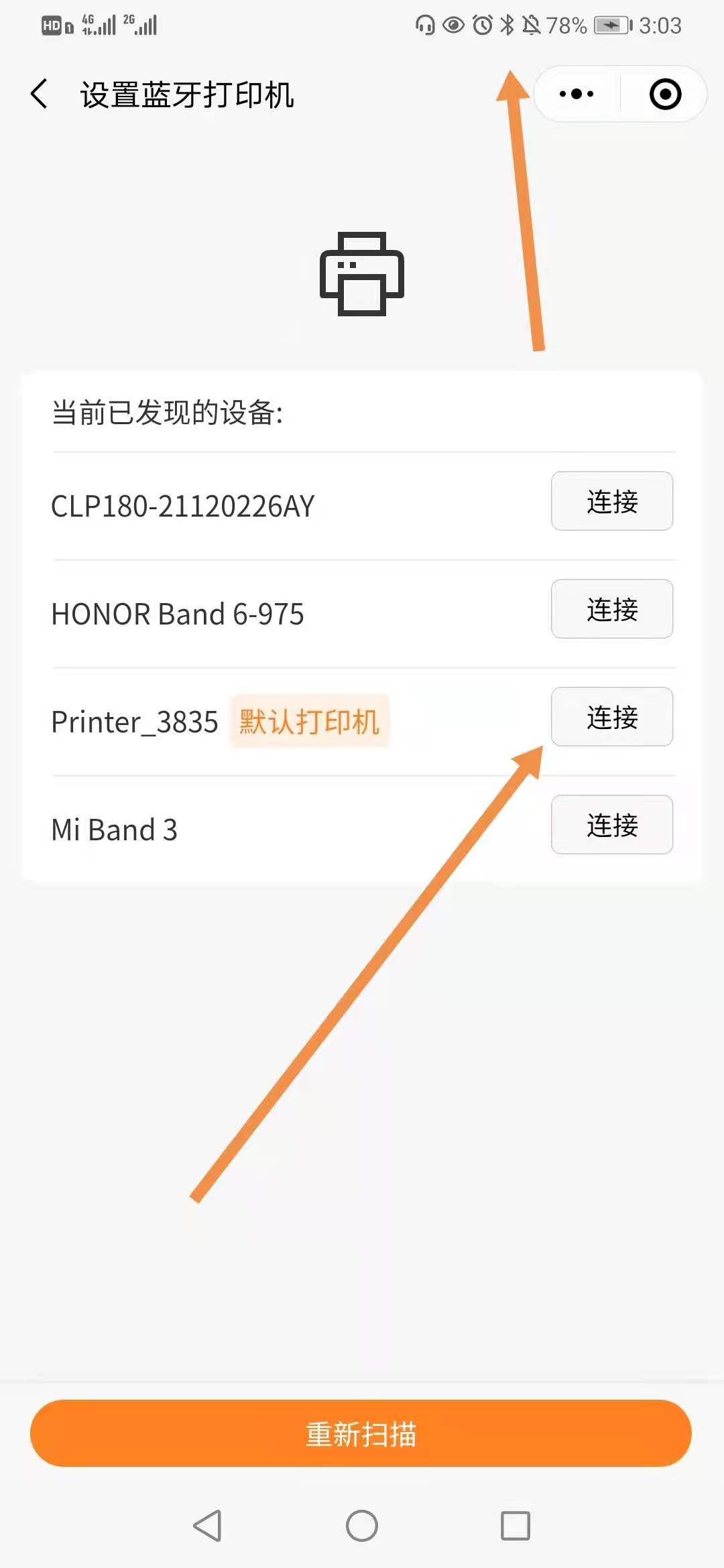Connect to Mi Band 3
This screenshot has width=724, height=1568.
611,825
